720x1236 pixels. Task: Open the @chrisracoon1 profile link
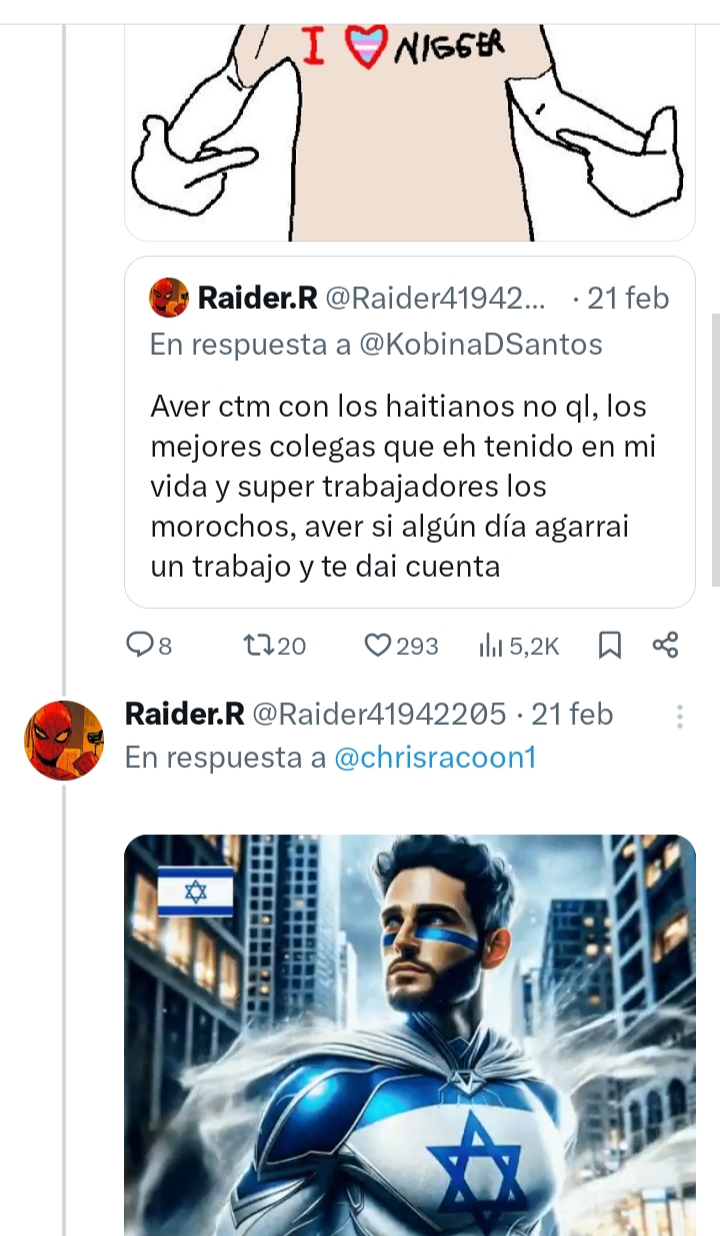coord(434,758)
